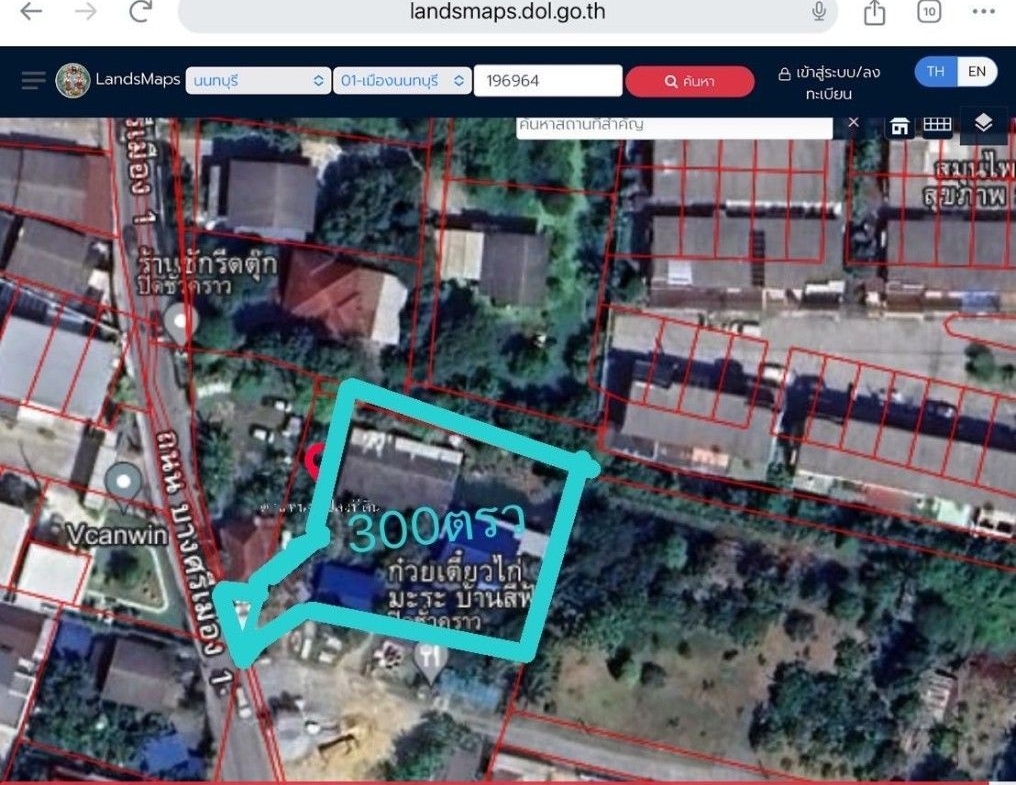Open the grid icon map tool

[937, 124]
